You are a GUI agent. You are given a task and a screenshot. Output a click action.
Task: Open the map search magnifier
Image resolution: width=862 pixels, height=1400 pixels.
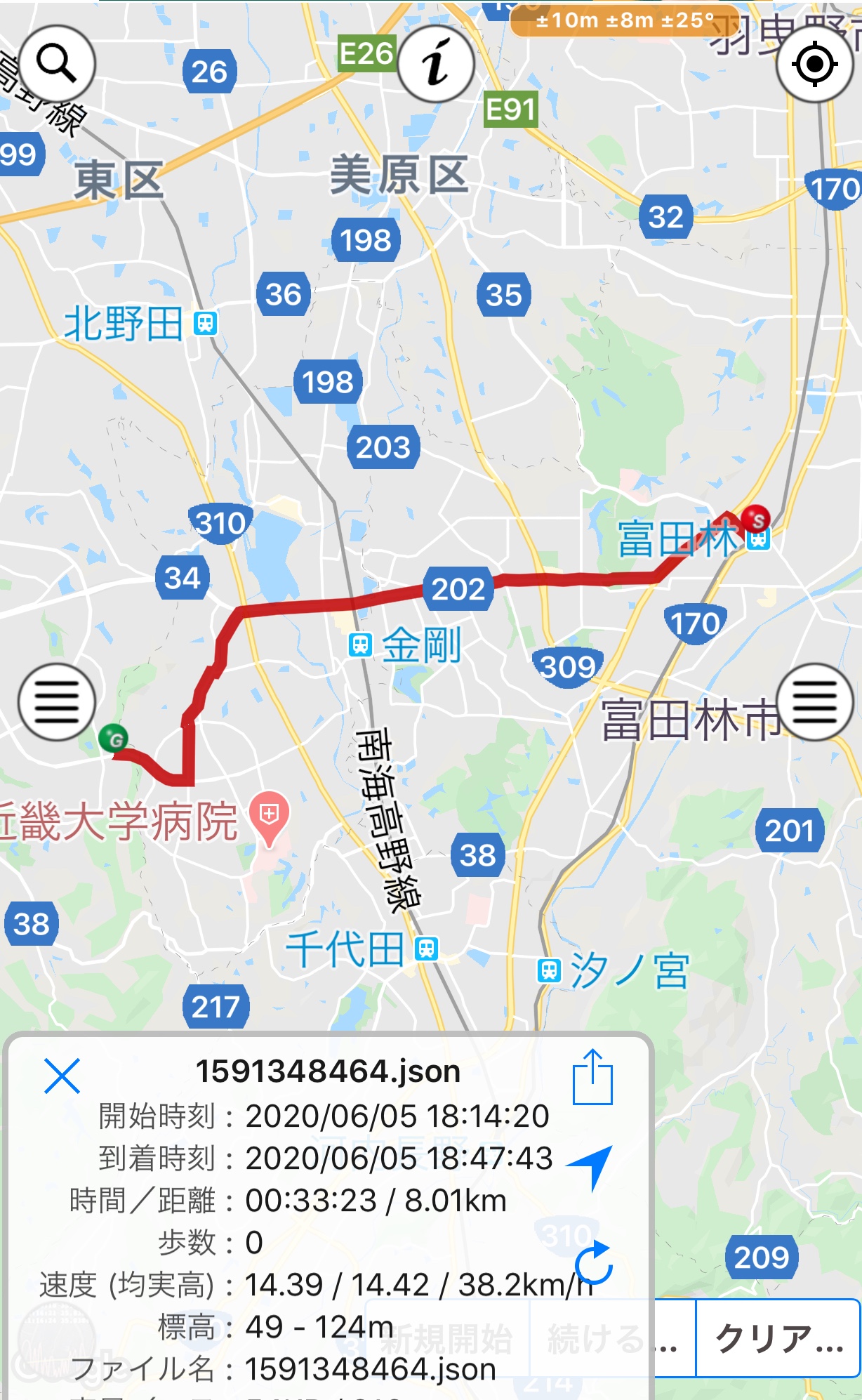[x=57, y=64]
